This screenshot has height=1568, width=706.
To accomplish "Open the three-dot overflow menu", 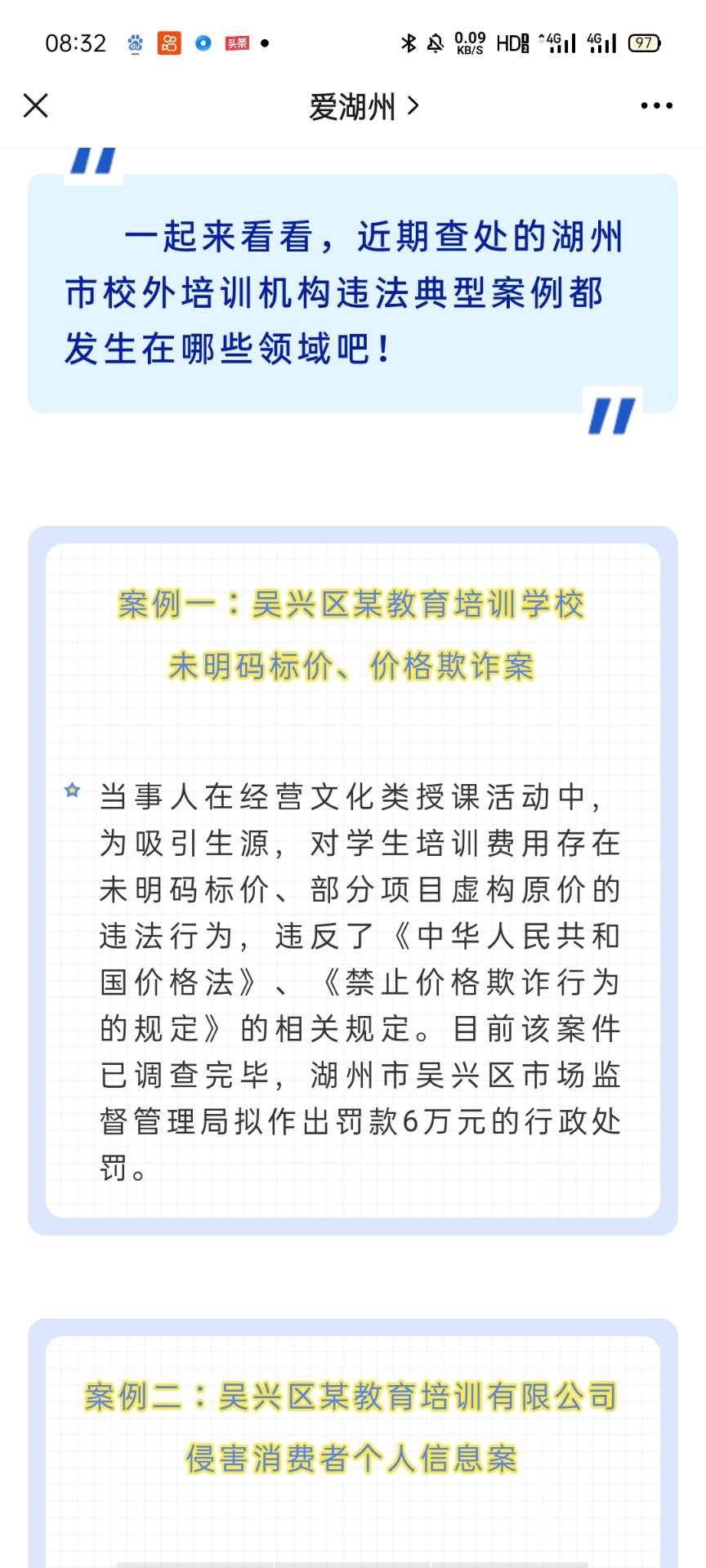I will 656,106.
